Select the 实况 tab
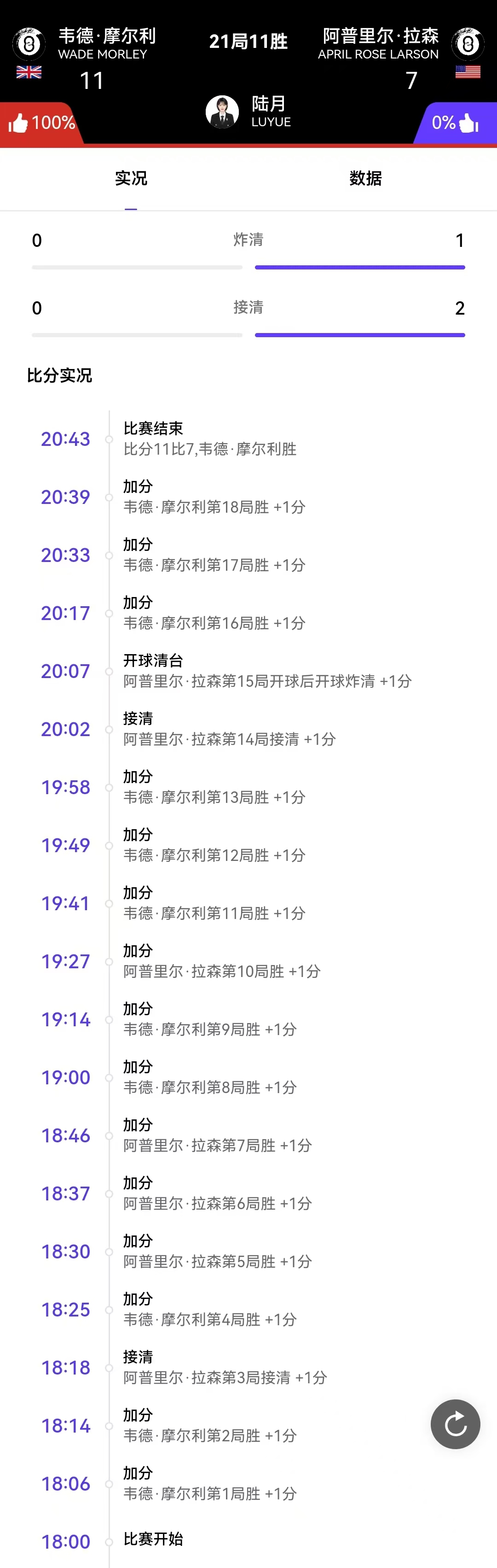 (x=131, y=178)
